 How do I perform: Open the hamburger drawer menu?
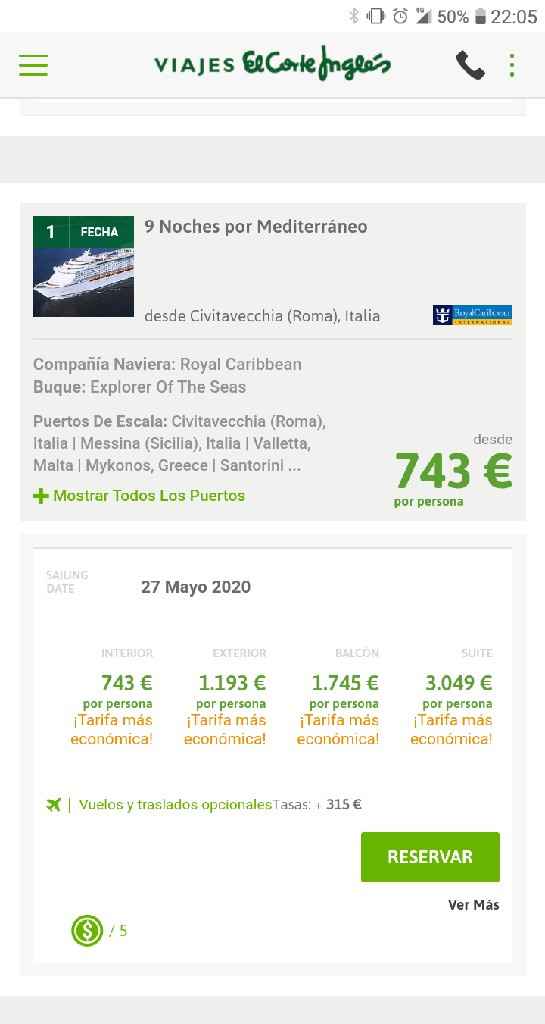33,65
